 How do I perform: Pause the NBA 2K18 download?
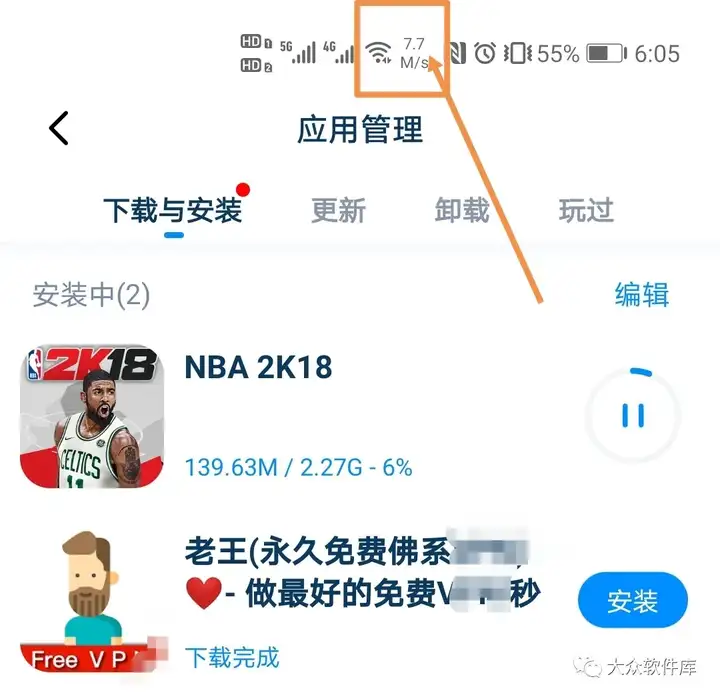coord(633,416)
